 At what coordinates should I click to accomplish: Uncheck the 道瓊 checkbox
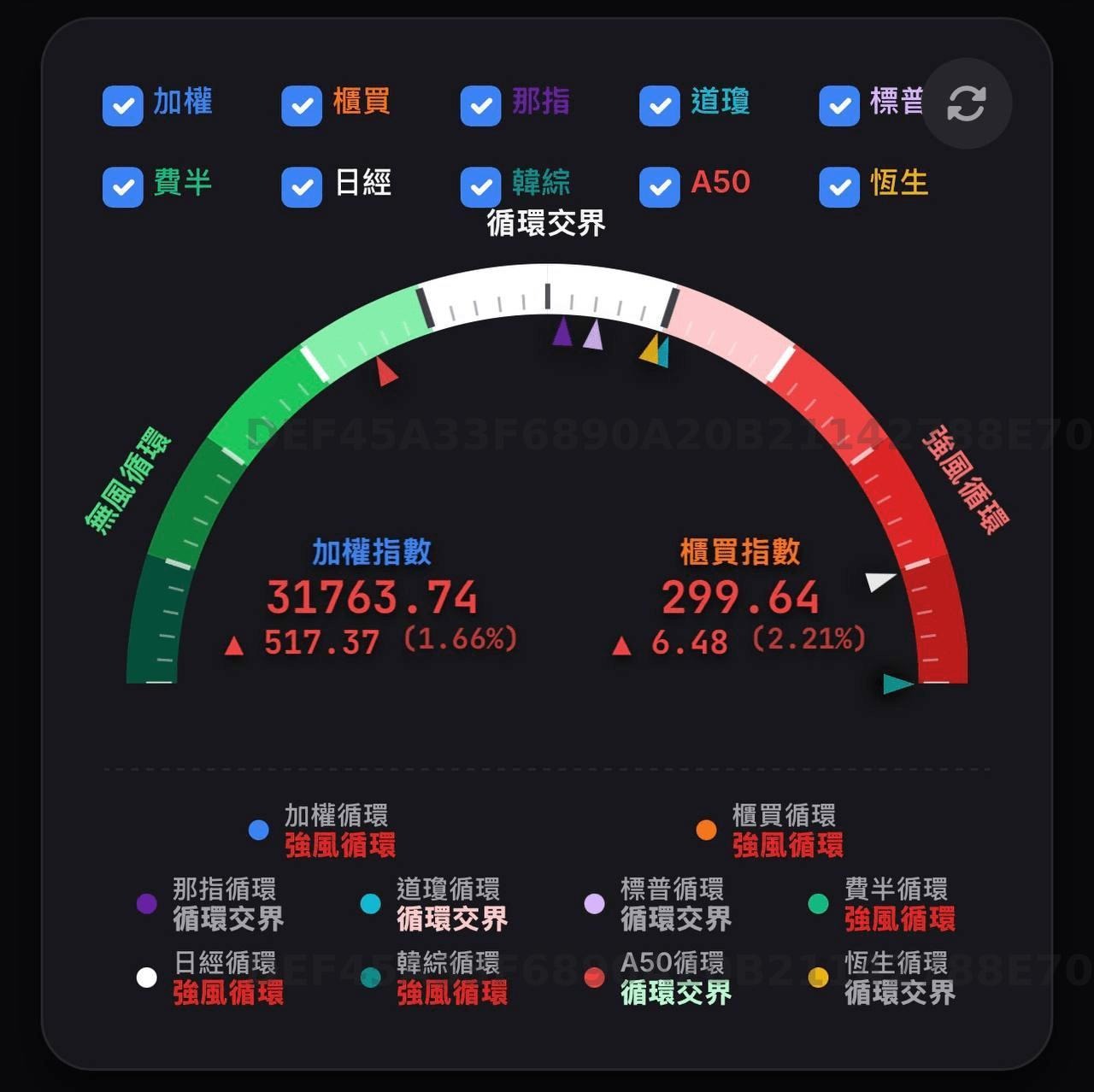[660, 106]
